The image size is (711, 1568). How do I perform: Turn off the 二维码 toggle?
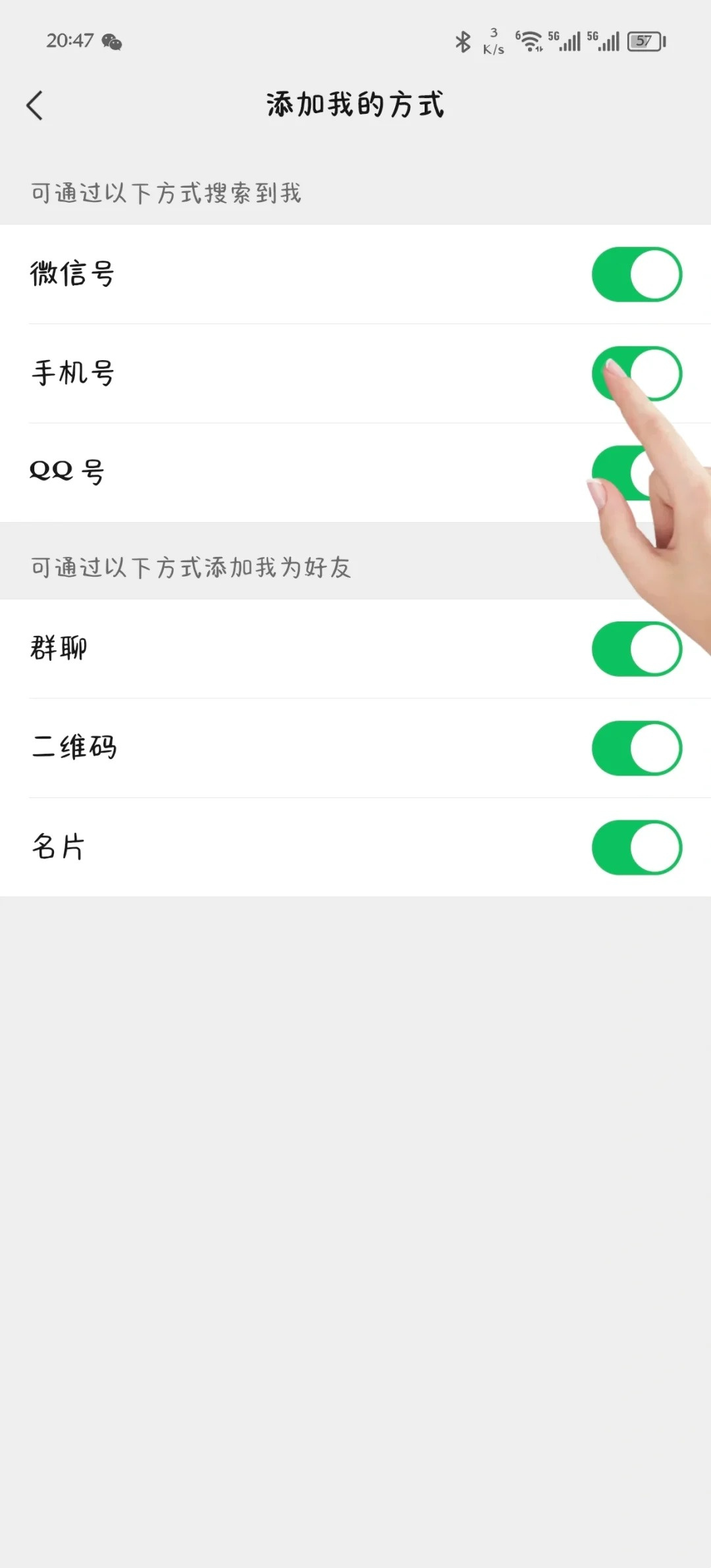637,748
